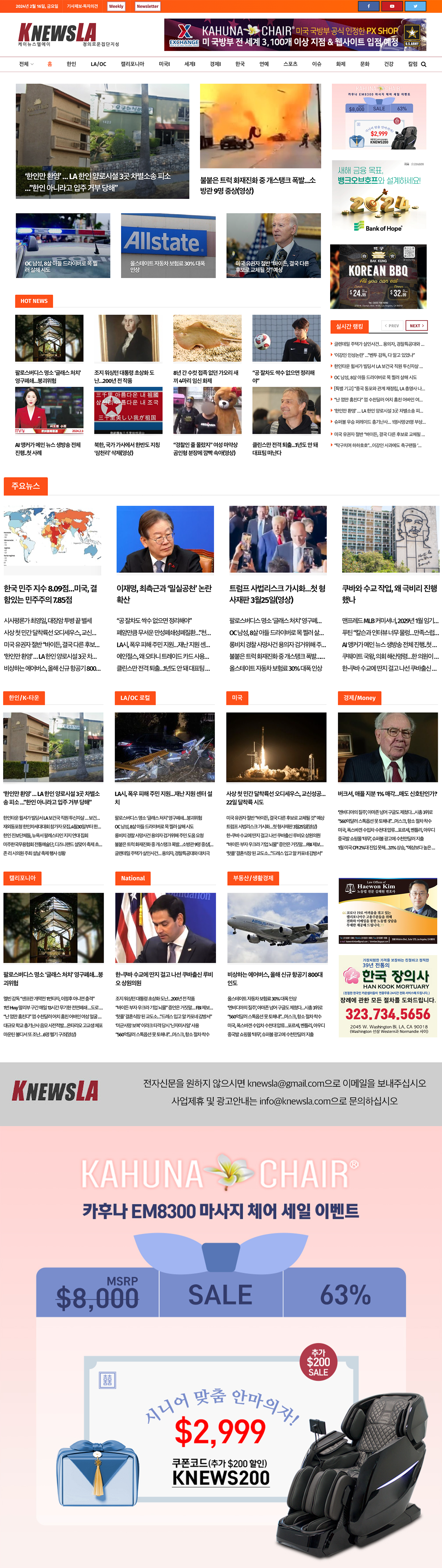Open the search magnifier icon
This screenshot has height=1568, width=442.
pyautogui.click(x=424, y=64)
